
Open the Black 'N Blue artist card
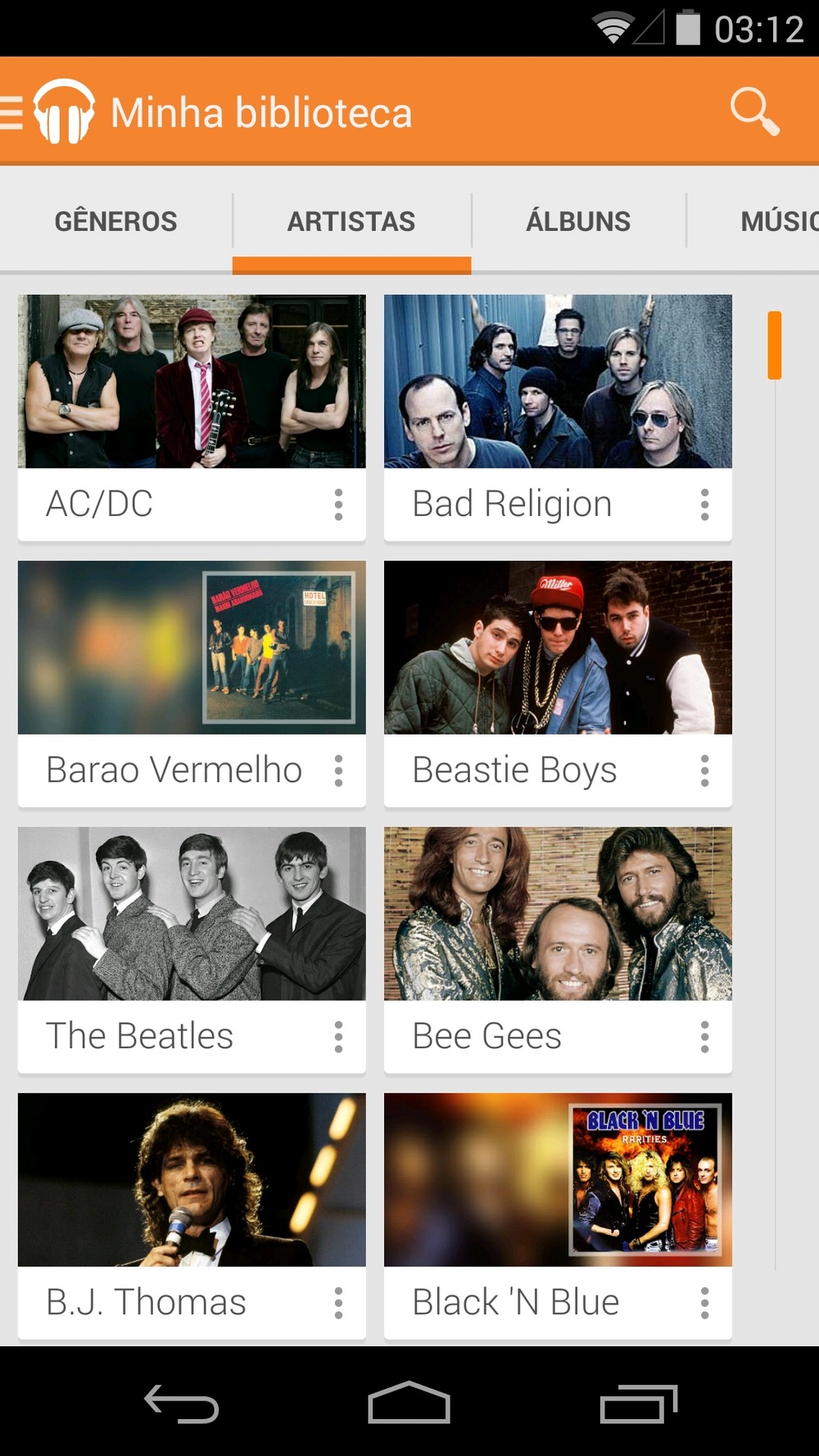pos(557,1180)
